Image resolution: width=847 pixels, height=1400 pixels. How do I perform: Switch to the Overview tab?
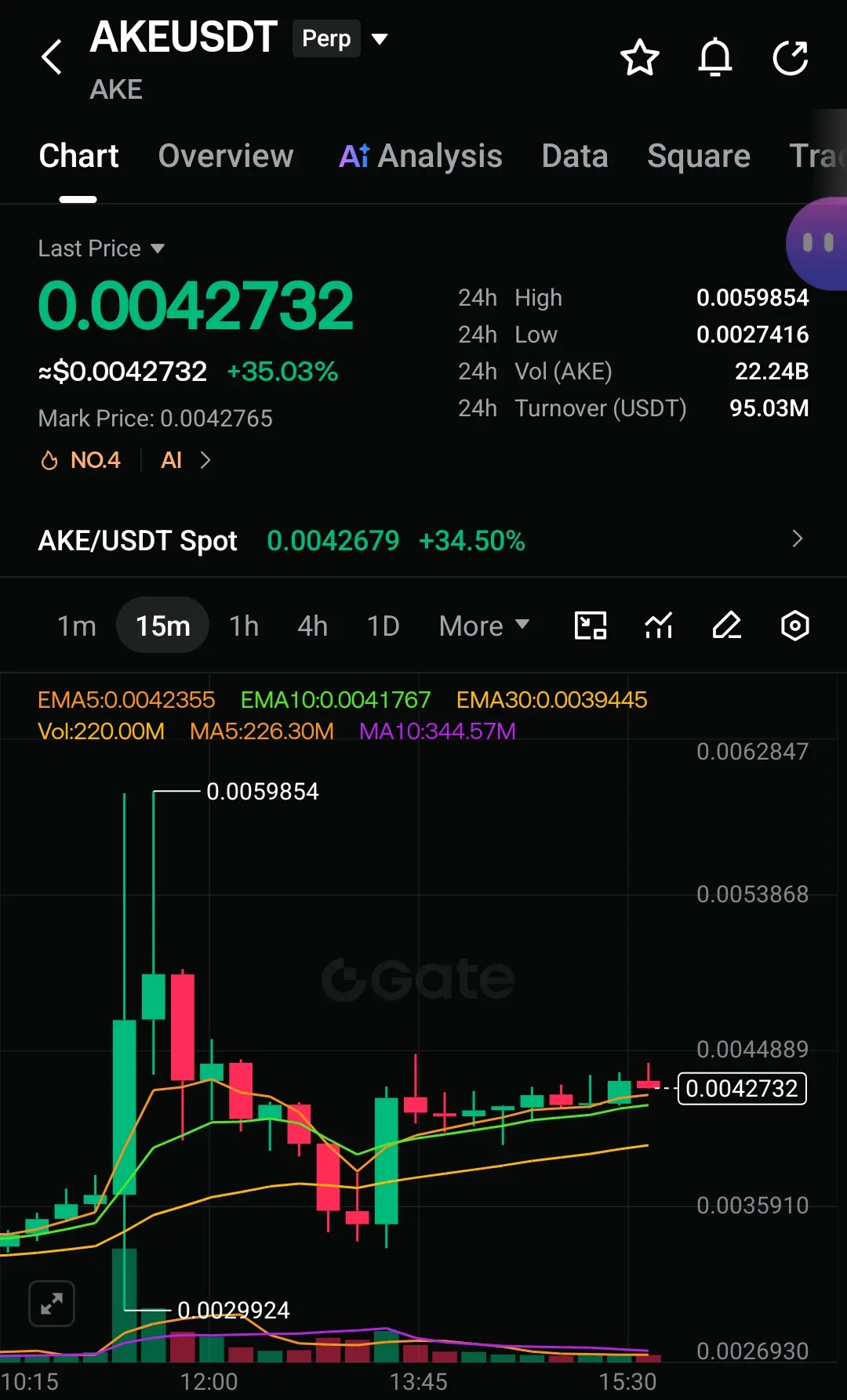[226, 156]
